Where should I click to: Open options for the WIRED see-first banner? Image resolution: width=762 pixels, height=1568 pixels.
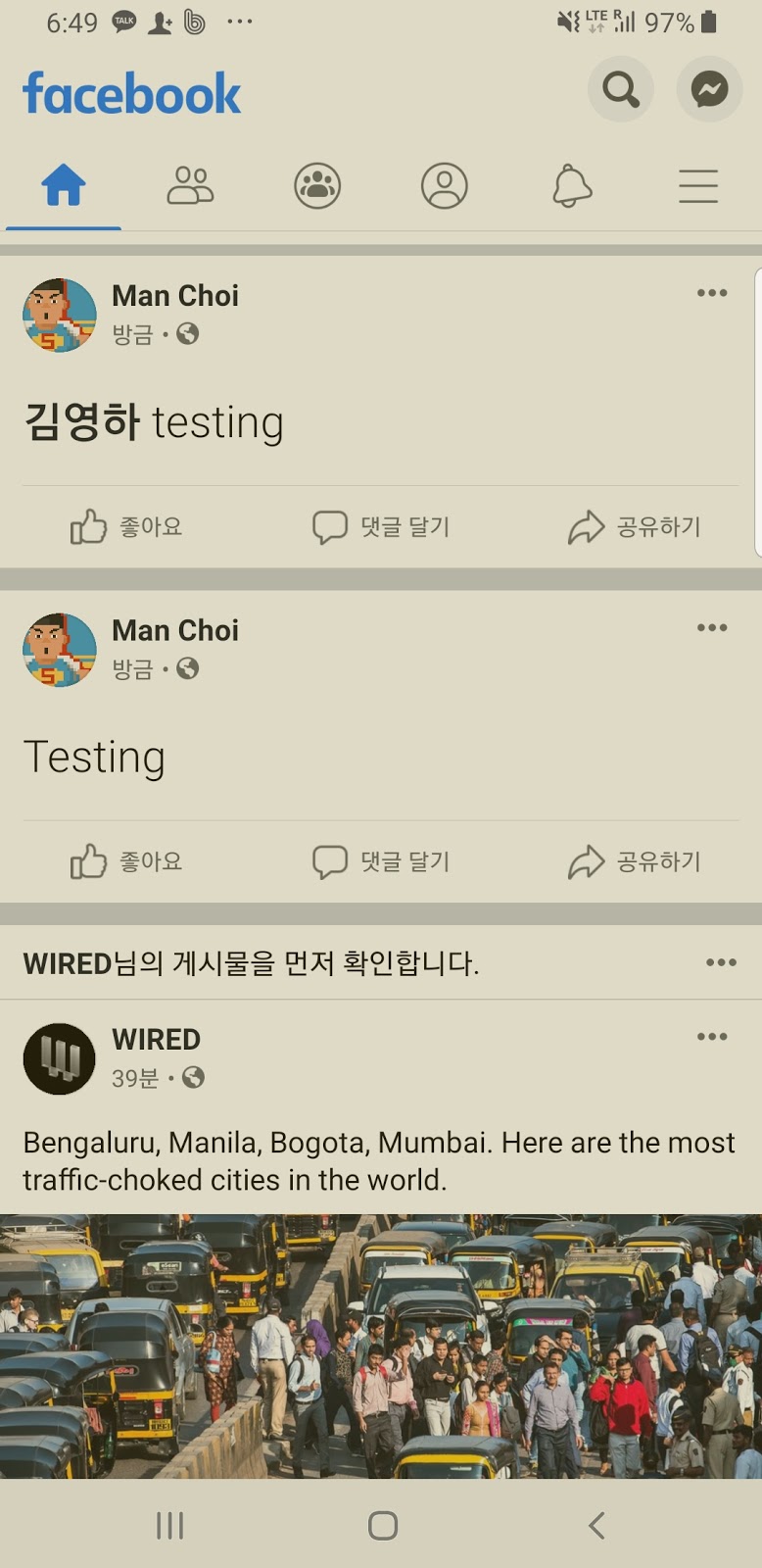(x=721, y=963)
